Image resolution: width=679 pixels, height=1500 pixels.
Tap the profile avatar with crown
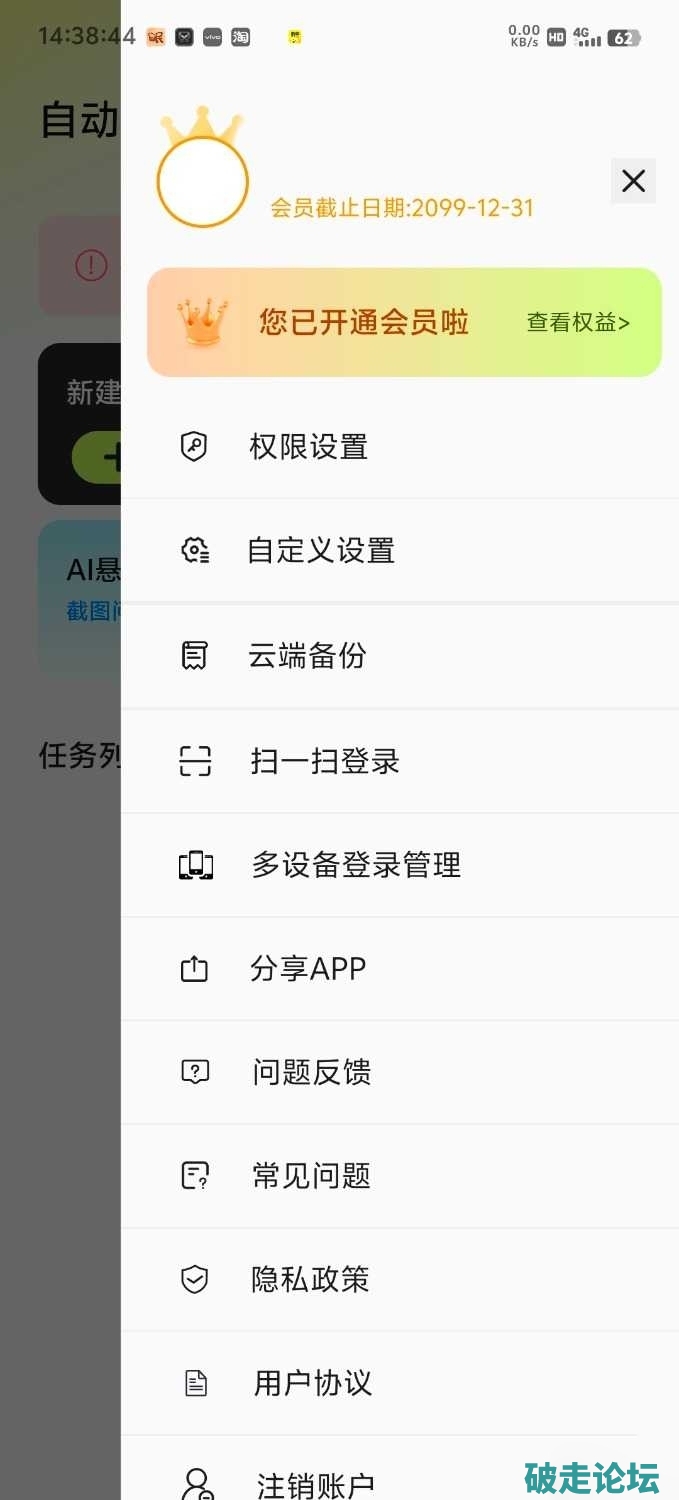click(202, 181)
